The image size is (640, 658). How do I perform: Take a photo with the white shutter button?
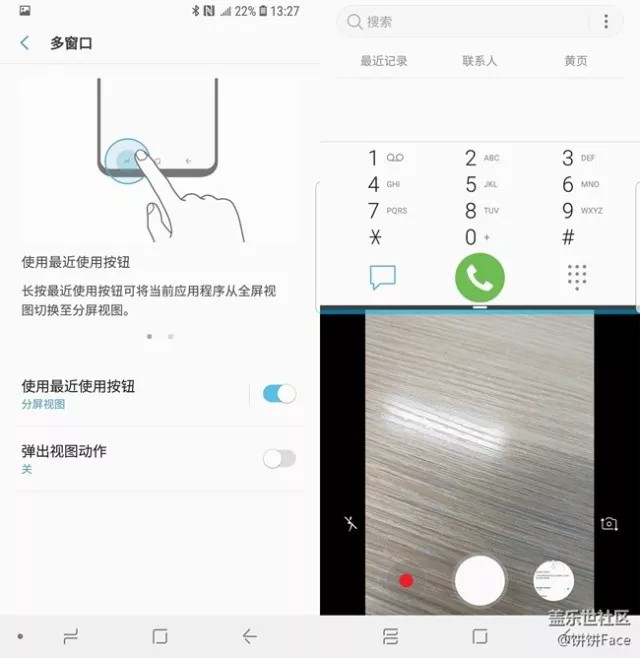click(479, 580)
